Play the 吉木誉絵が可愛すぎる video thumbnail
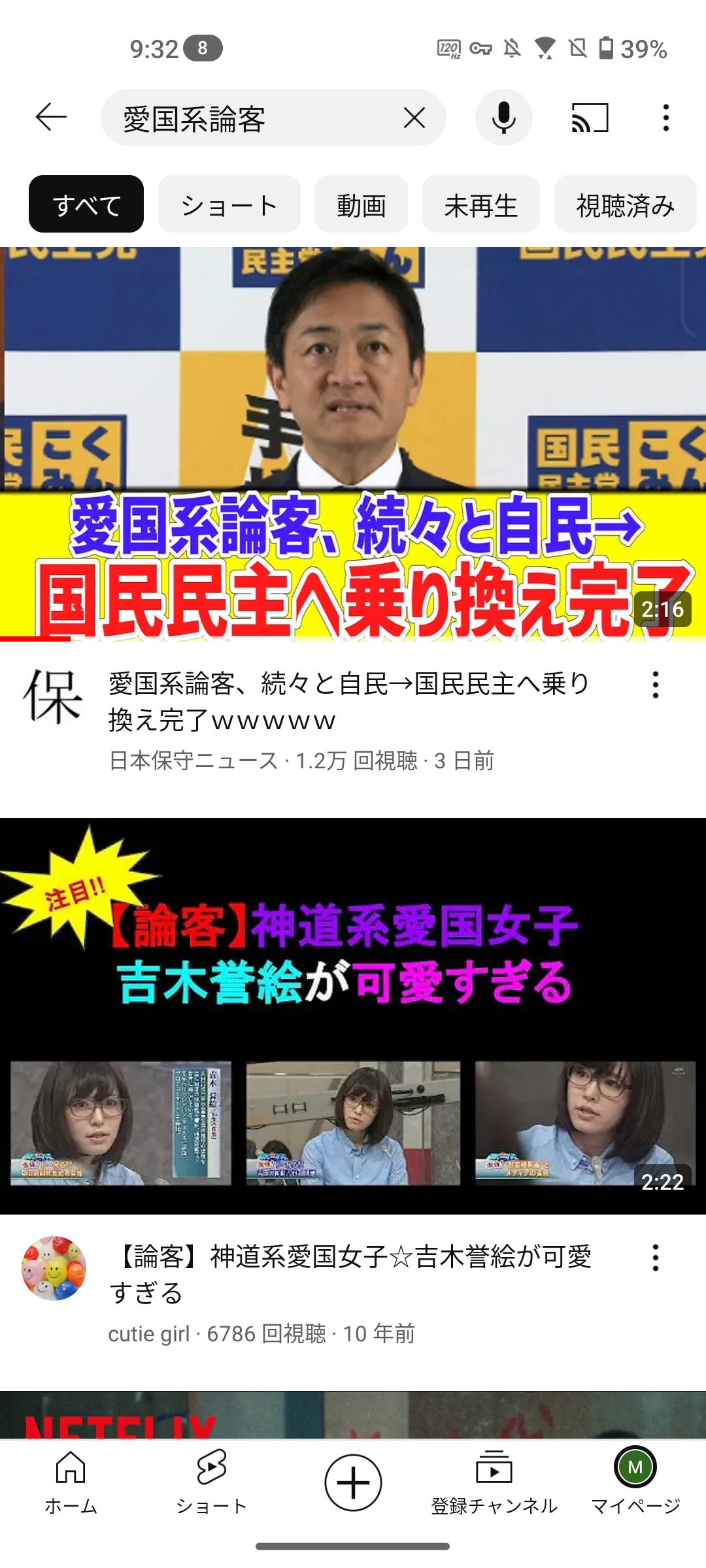Viewport: 706px width, 1568px height. pos(353,1016)
